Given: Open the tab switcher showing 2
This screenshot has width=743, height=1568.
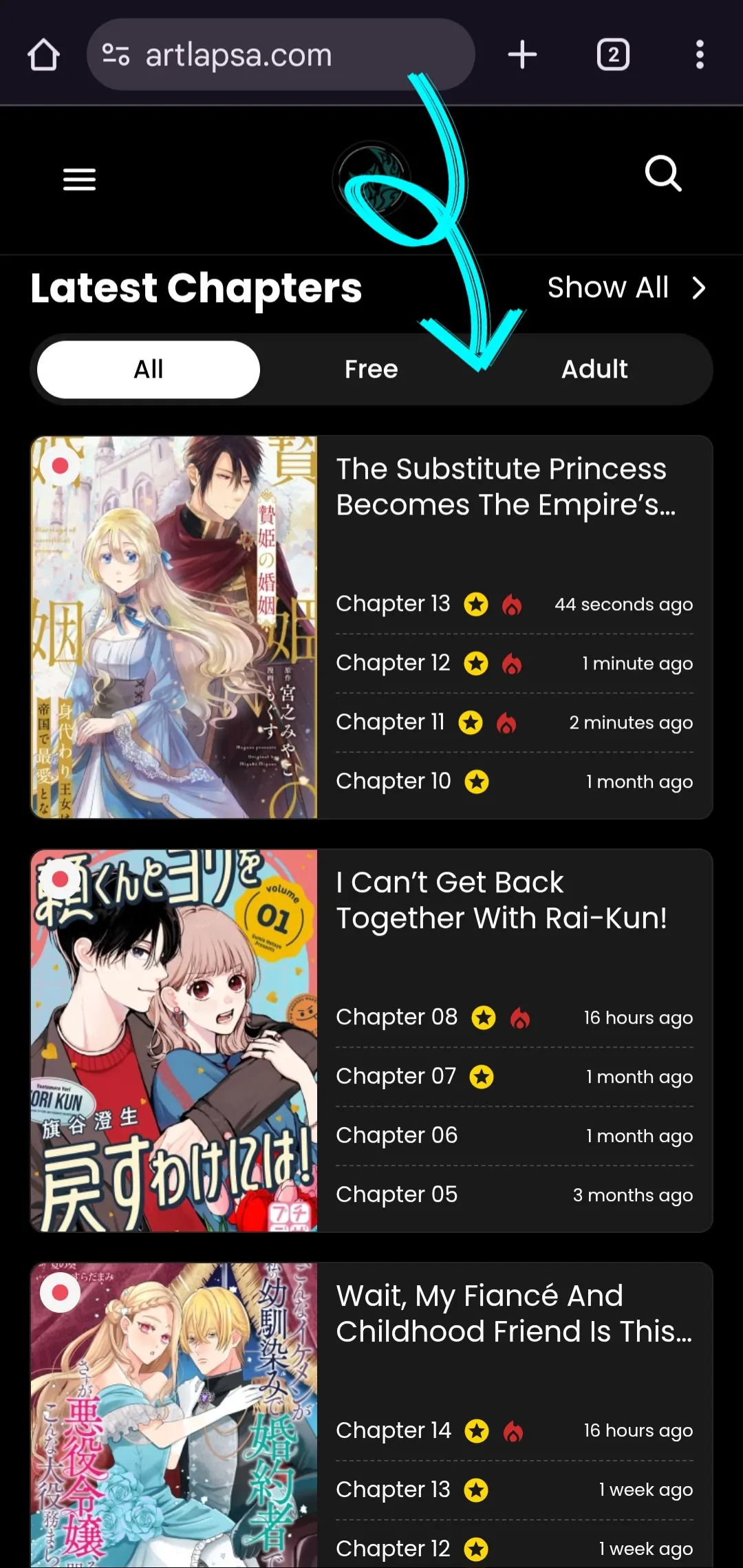Looking at the screenshot, I should point(613,55).
